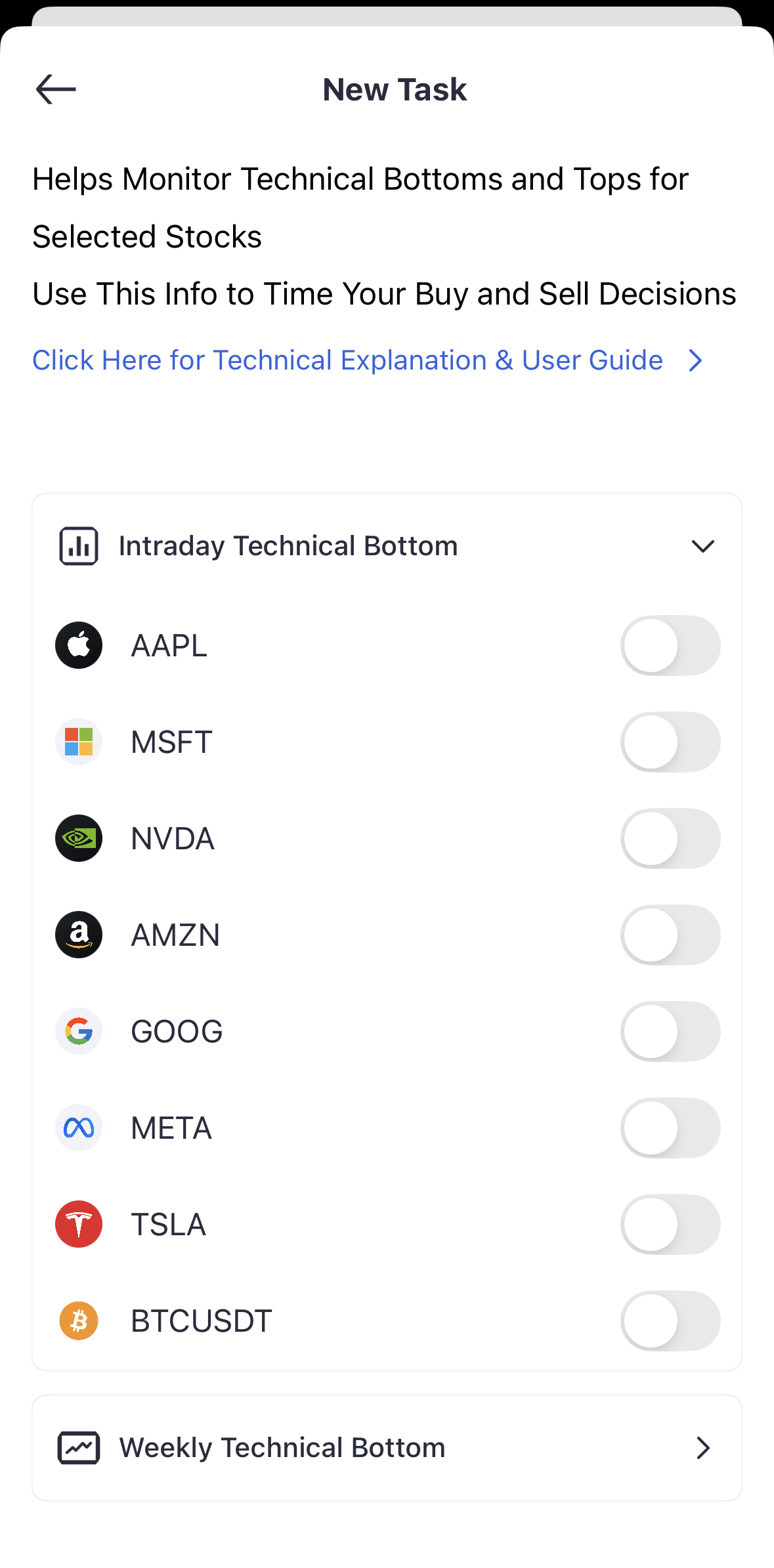Switch on the GOOG toggle

(x=670, y=1031)
